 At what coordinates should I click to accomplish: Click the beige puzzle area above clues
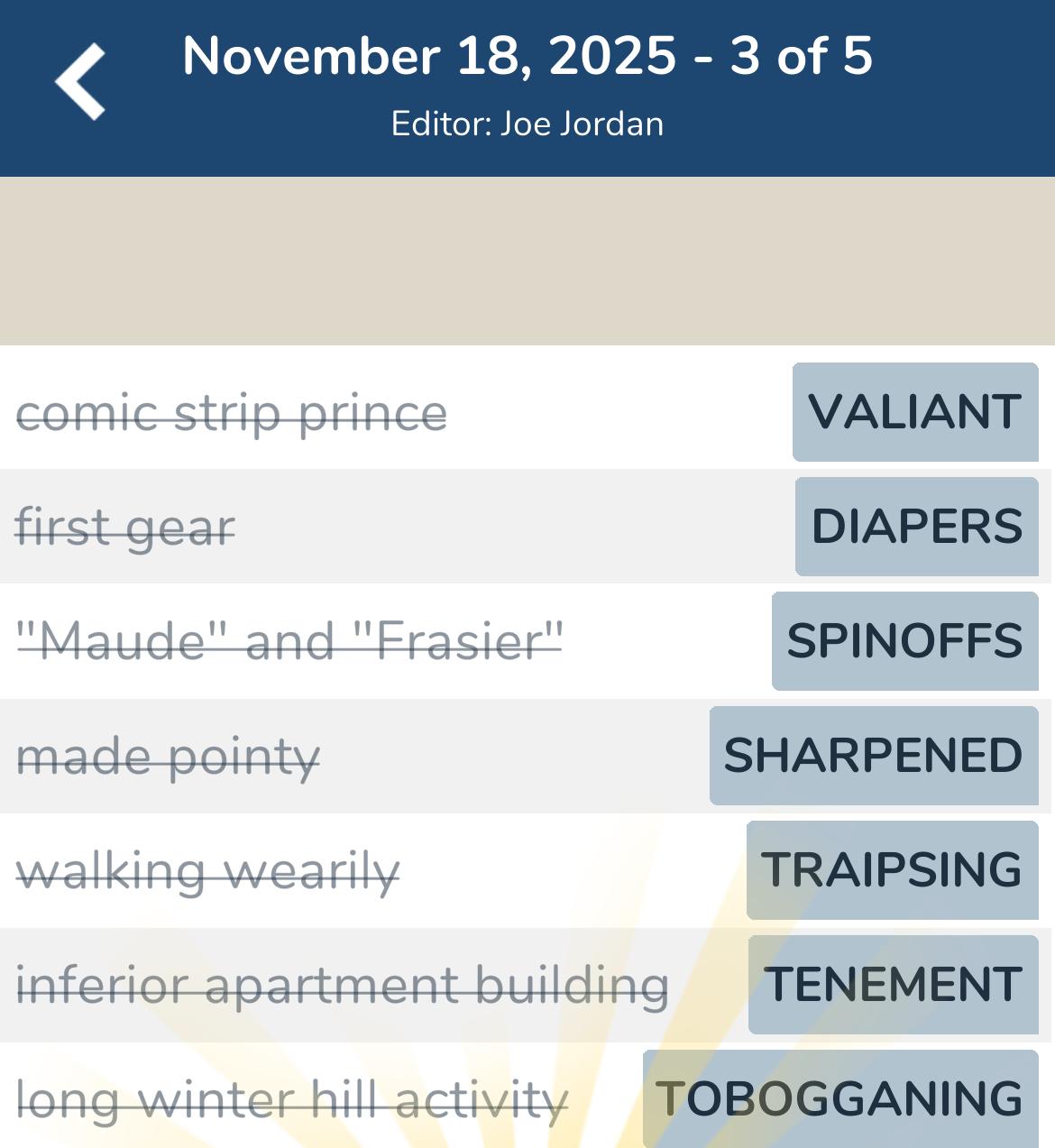(527, 262)
